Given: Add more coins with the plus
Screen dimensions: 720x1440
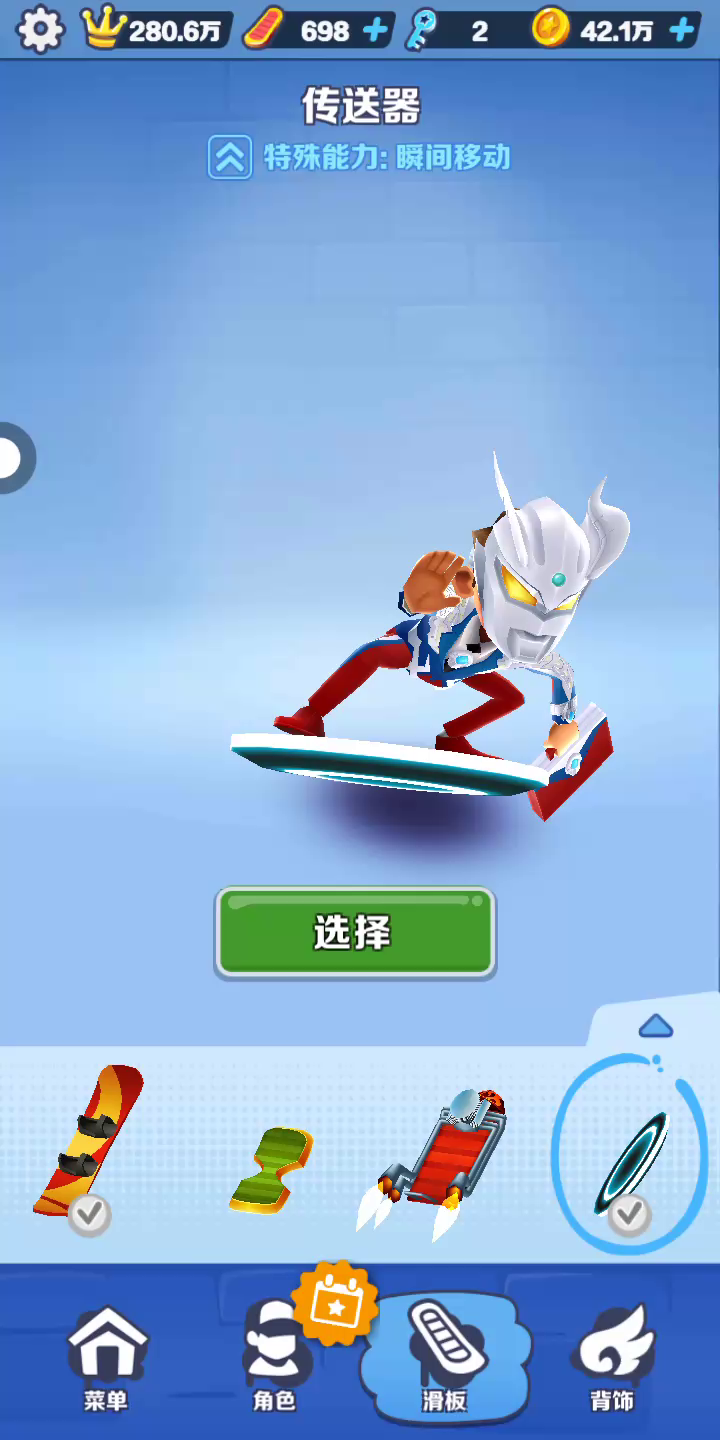Looking at the screenshot, I should (682, 31).
